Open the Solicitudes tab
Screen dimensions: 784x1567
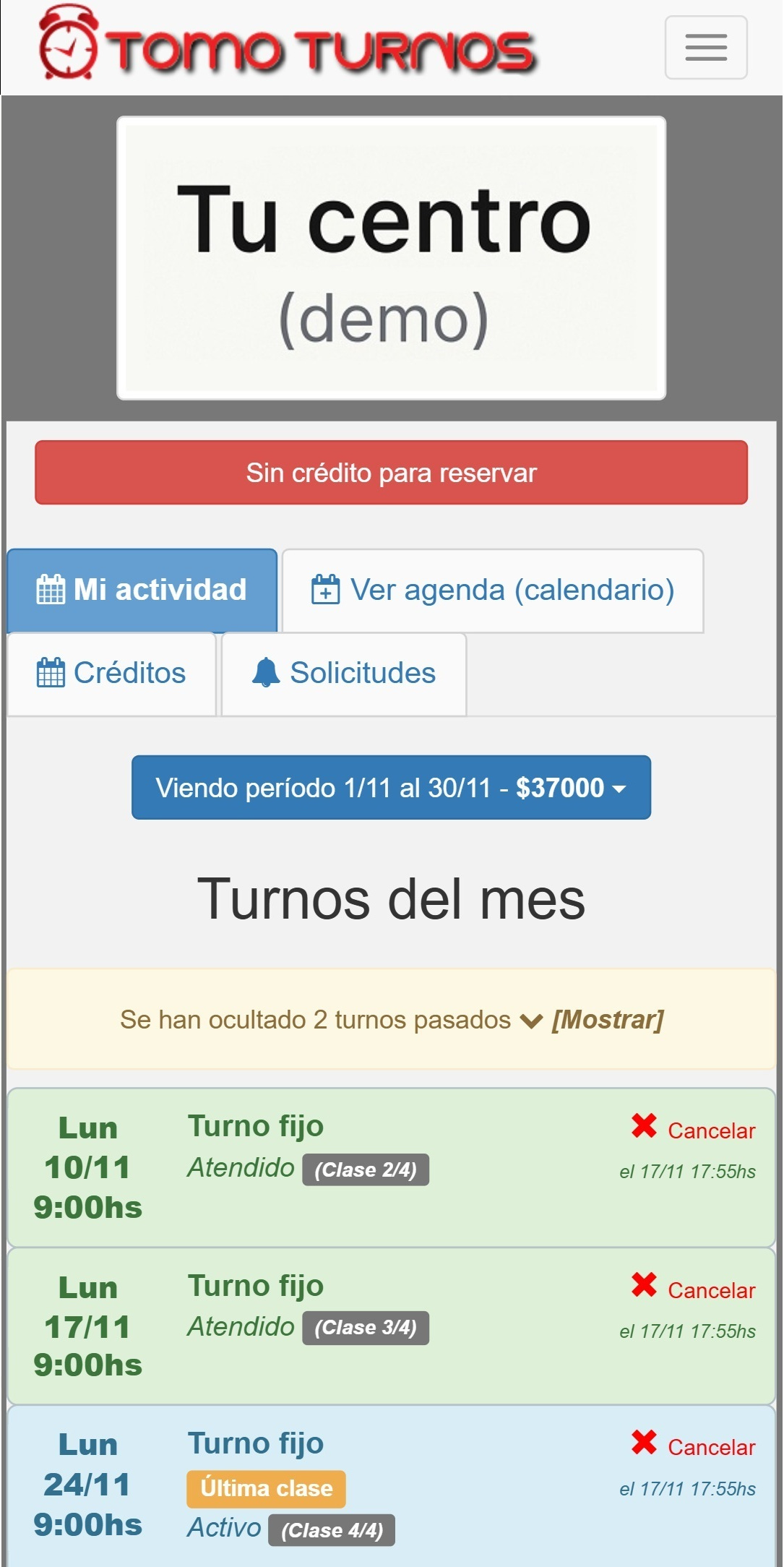point(344,674)
